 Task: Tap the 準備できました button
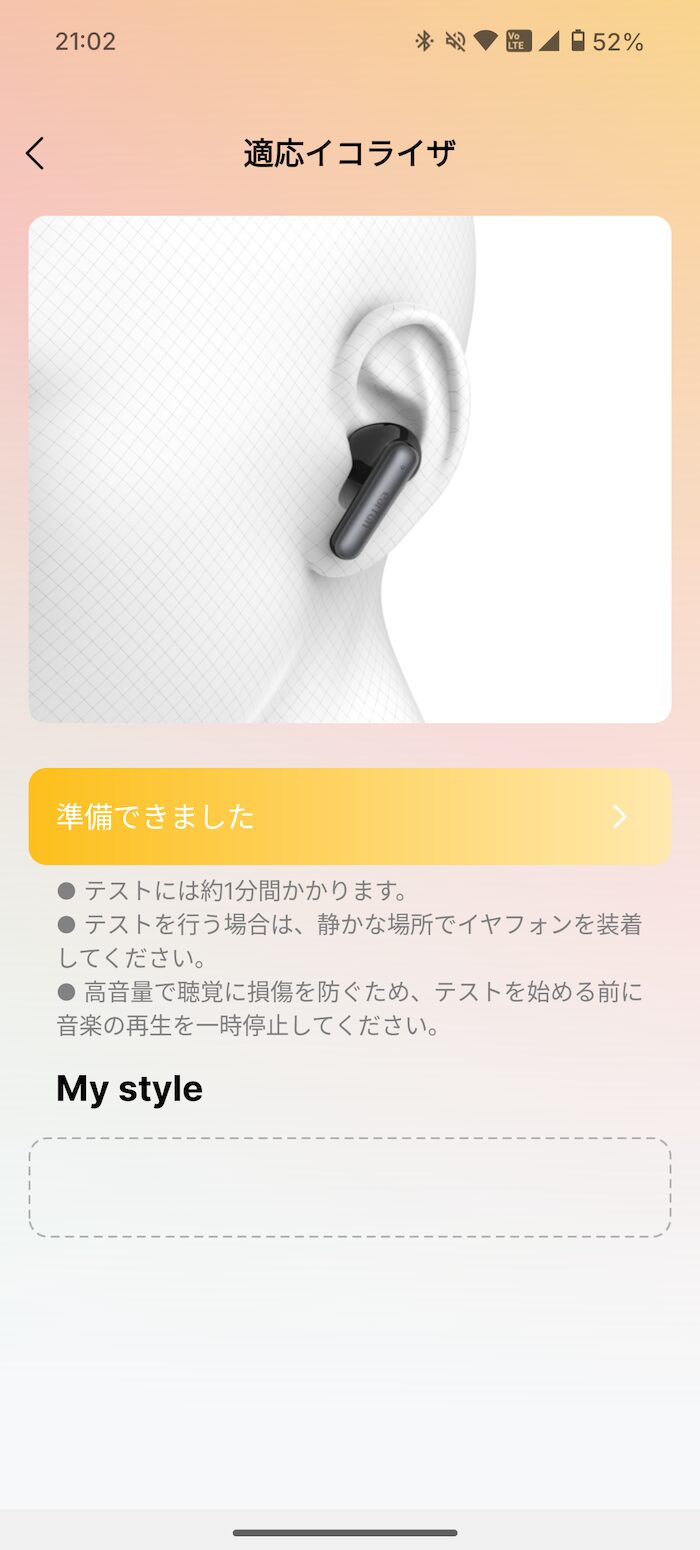[350, 816]
